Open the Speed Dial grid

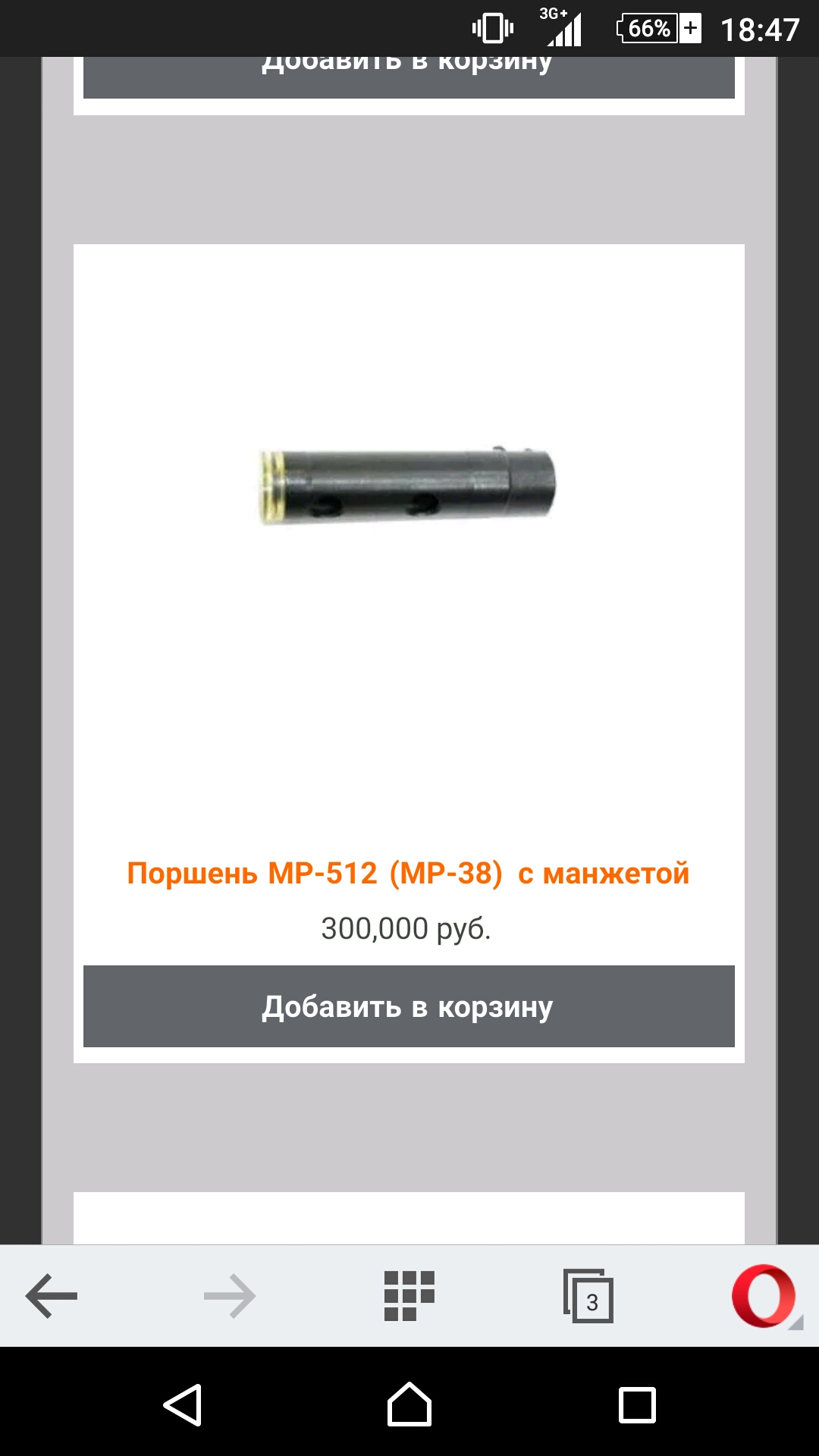409,1295
